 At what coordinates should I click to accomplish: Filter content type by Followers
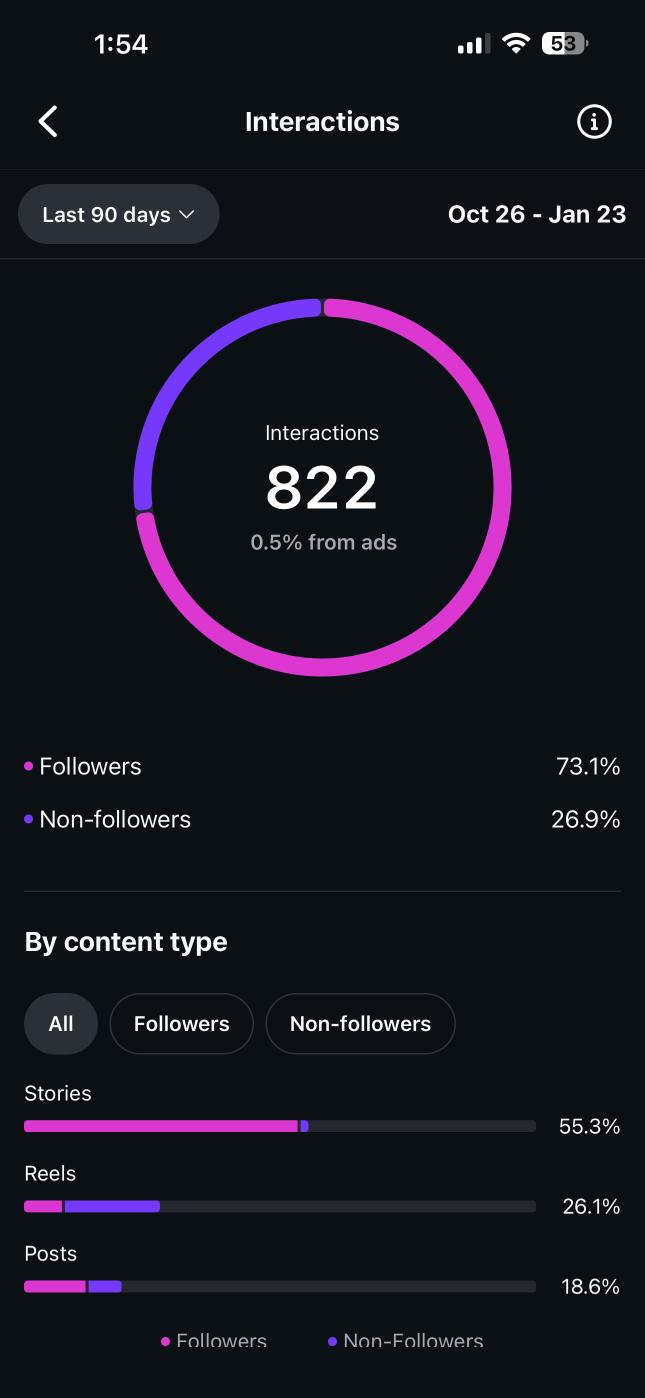pyautogui.click(x=181, y=1024)
